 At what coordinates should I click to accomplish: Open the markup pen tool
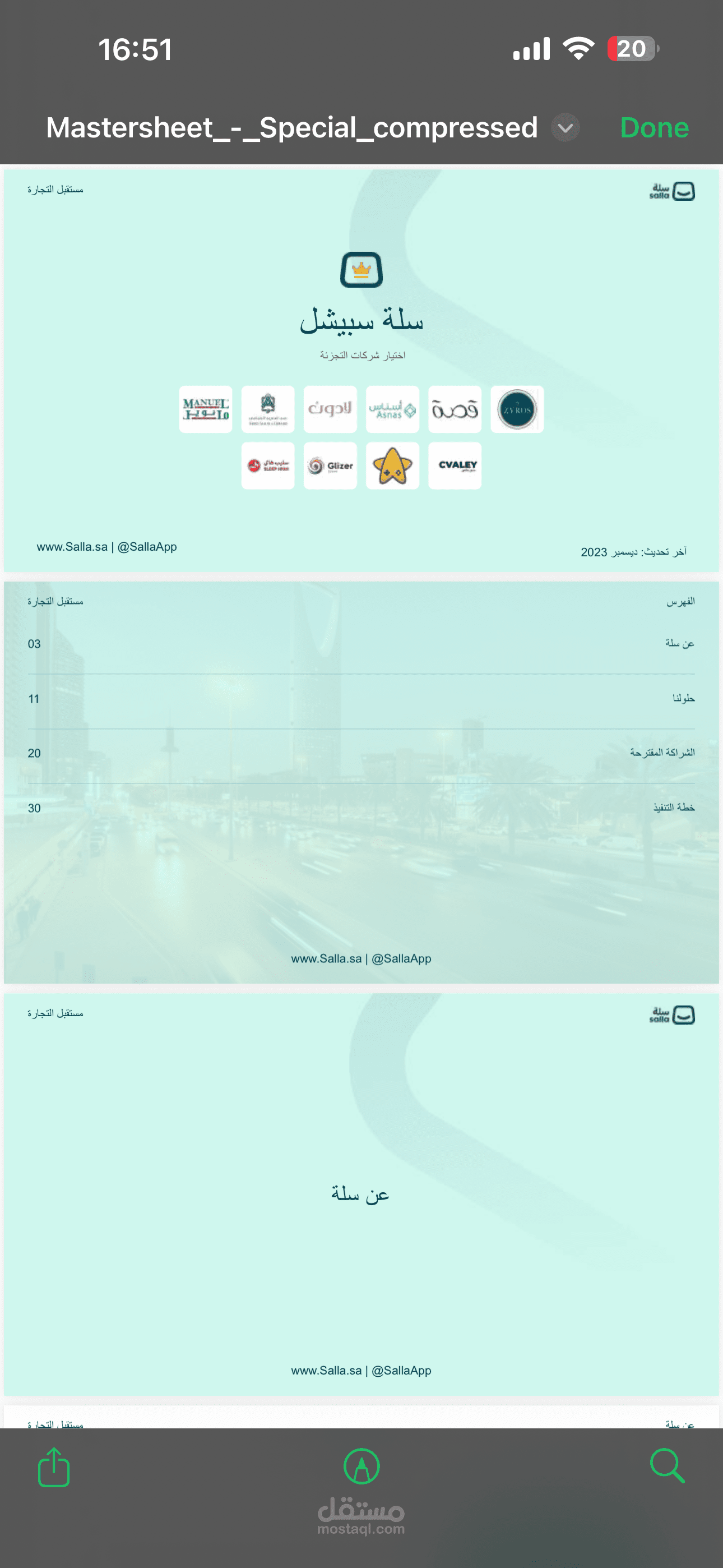361,1466
